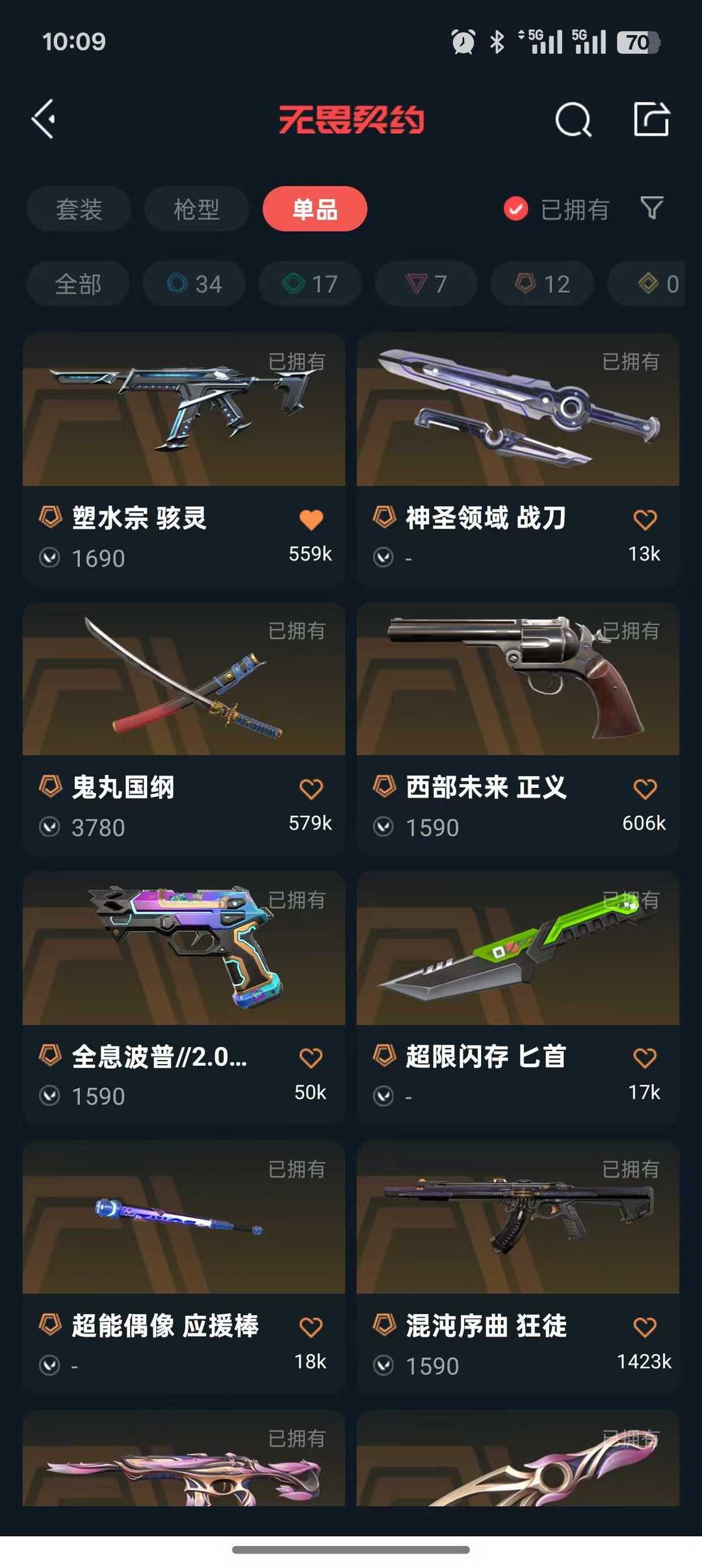
Task: Select the pink tier filter showing 7 items
Action: 426,284
